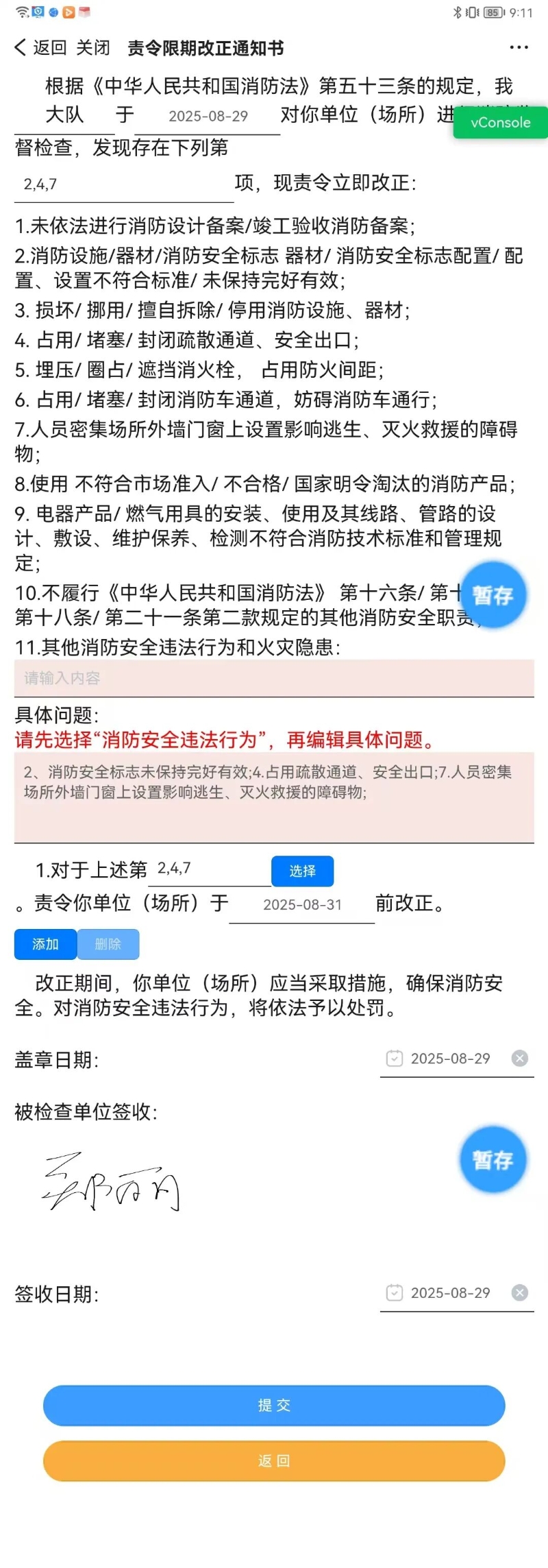
Task: Tap the orange 返回 button
Action: click(x=274, y=1461)
